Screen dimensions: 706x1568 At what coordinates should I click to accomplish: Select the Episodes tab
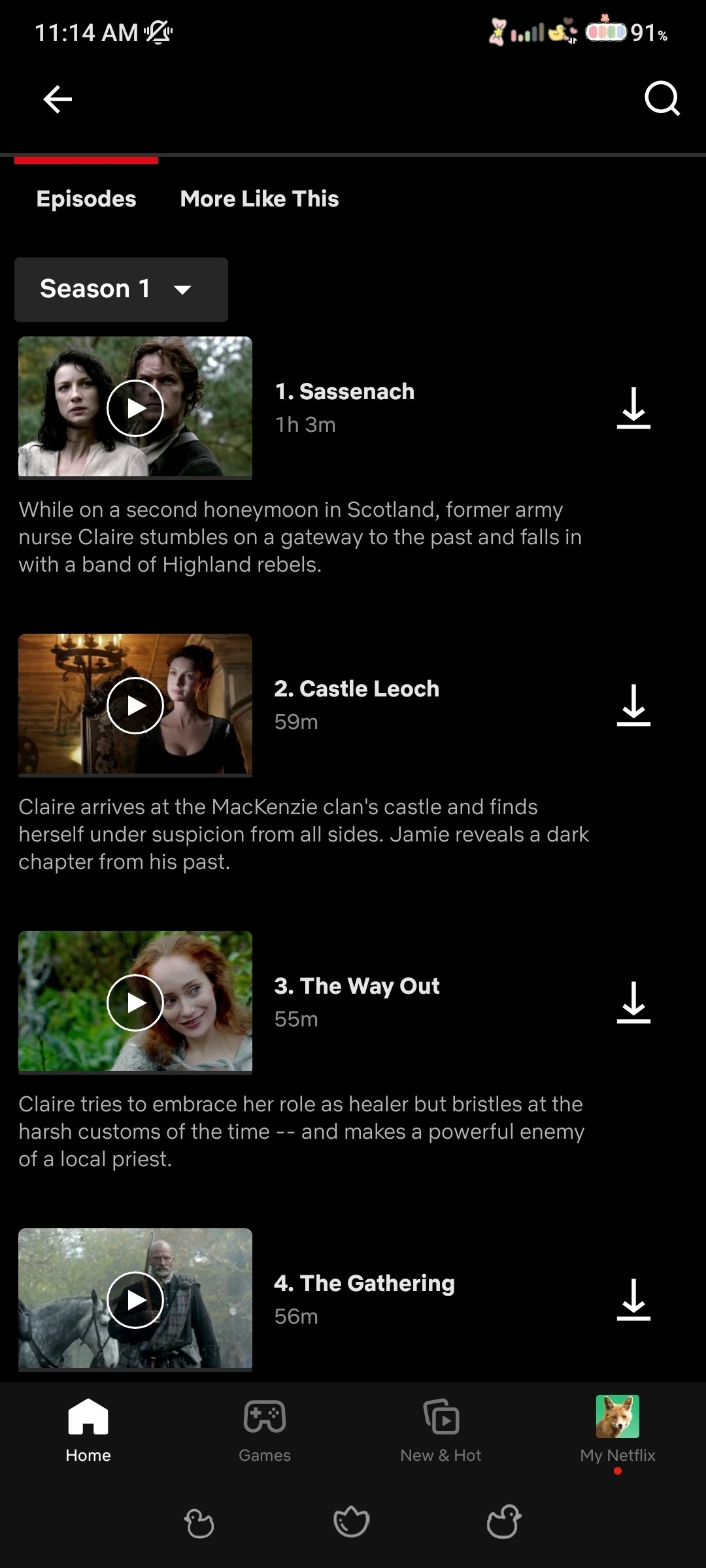point(86,199)
